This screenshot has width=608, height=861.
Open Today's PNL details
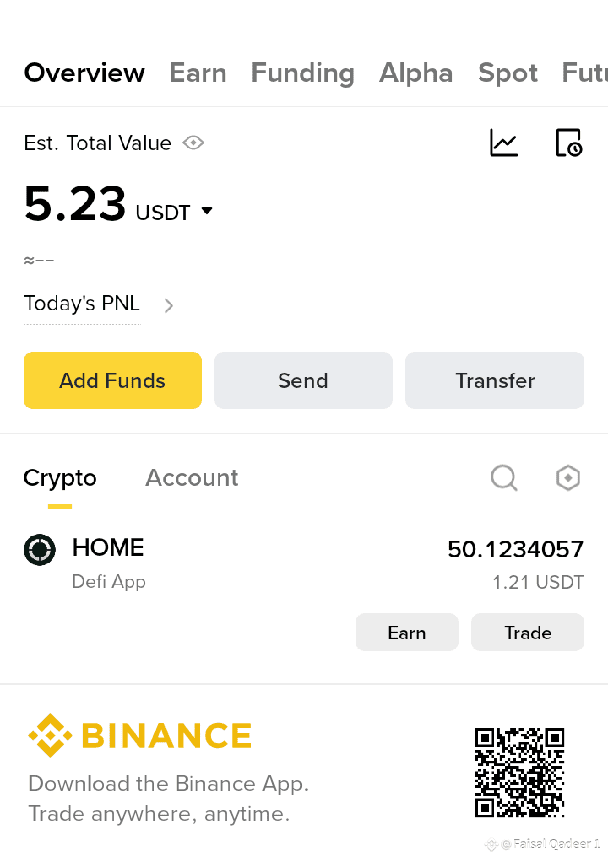tap(98, 304)
